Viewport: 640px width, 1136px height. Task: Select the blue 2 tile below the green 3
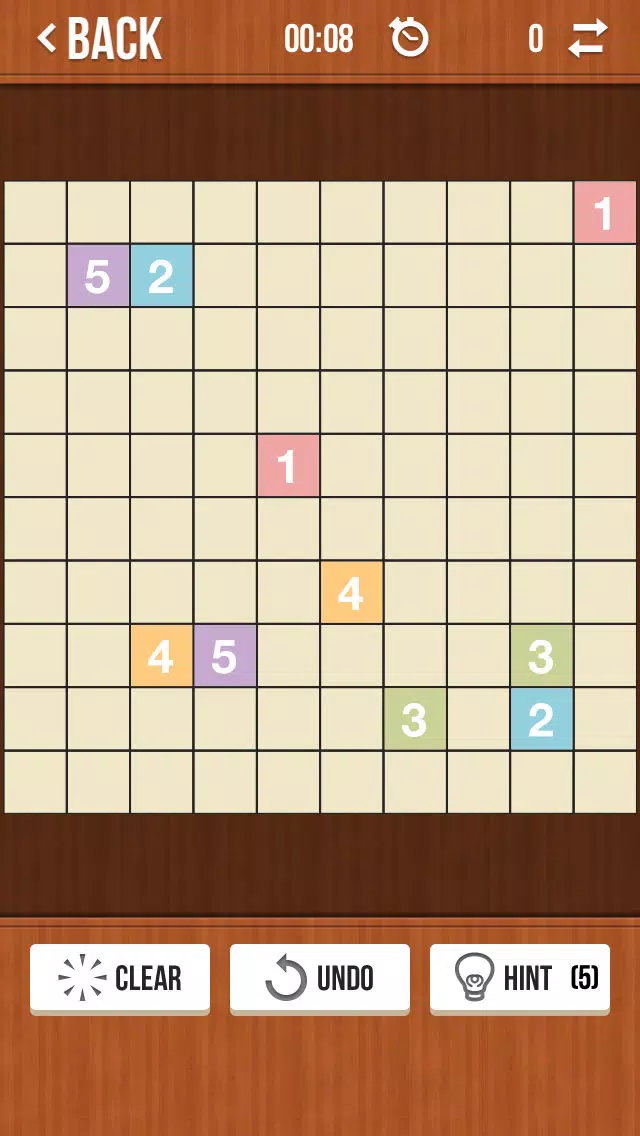pyautogui.click(x=541, y=719)
